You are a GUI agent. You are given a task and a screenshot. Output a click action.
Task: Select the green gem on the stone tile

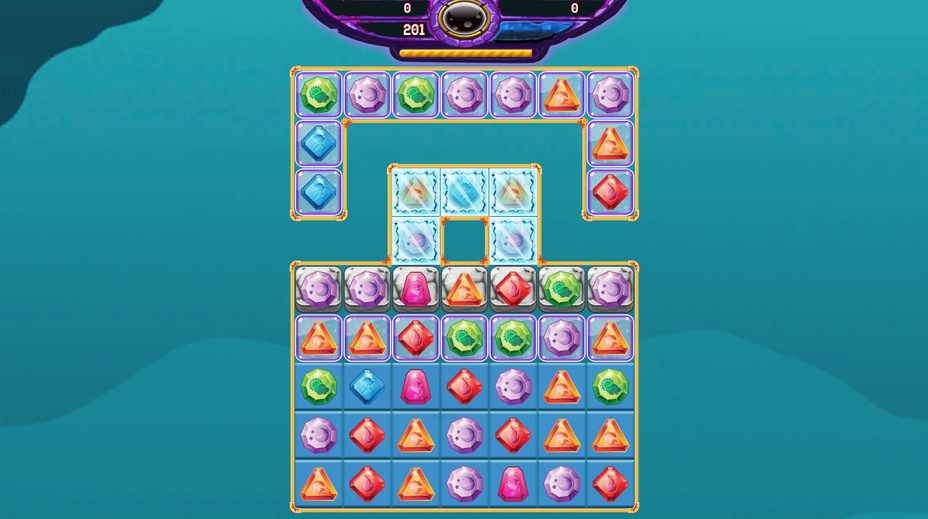click(561, 289)
